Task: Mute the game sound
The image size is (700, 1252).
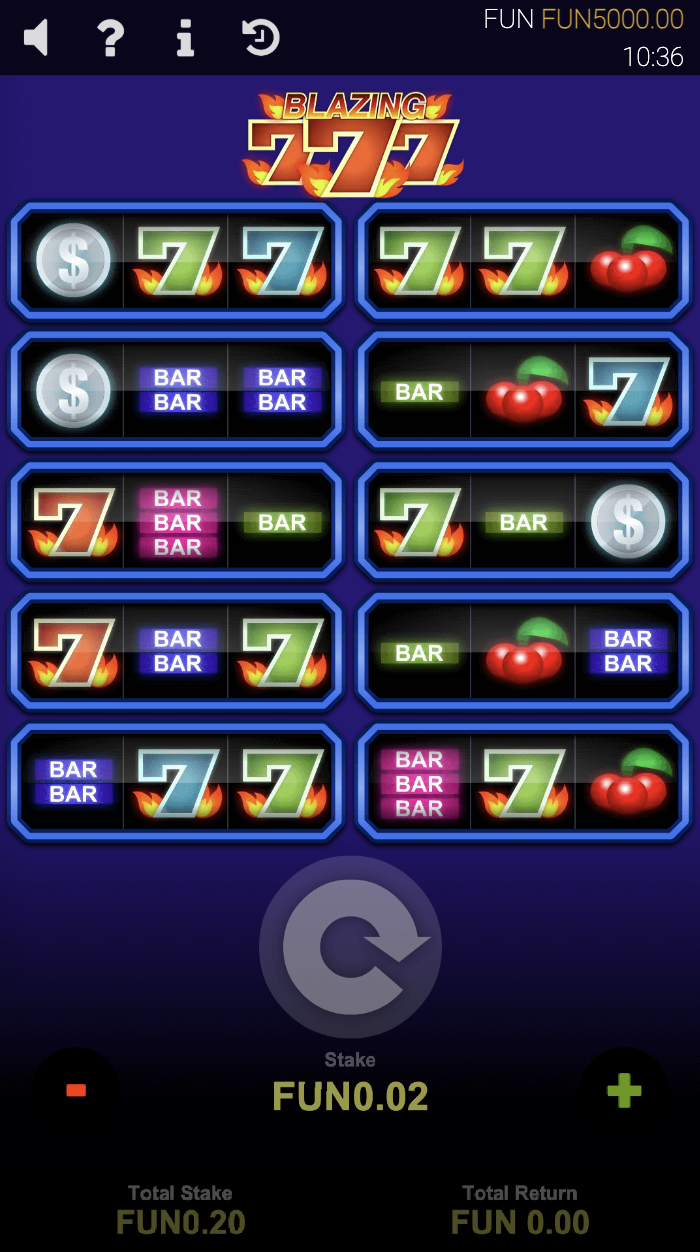Action: tap(37, 38)
